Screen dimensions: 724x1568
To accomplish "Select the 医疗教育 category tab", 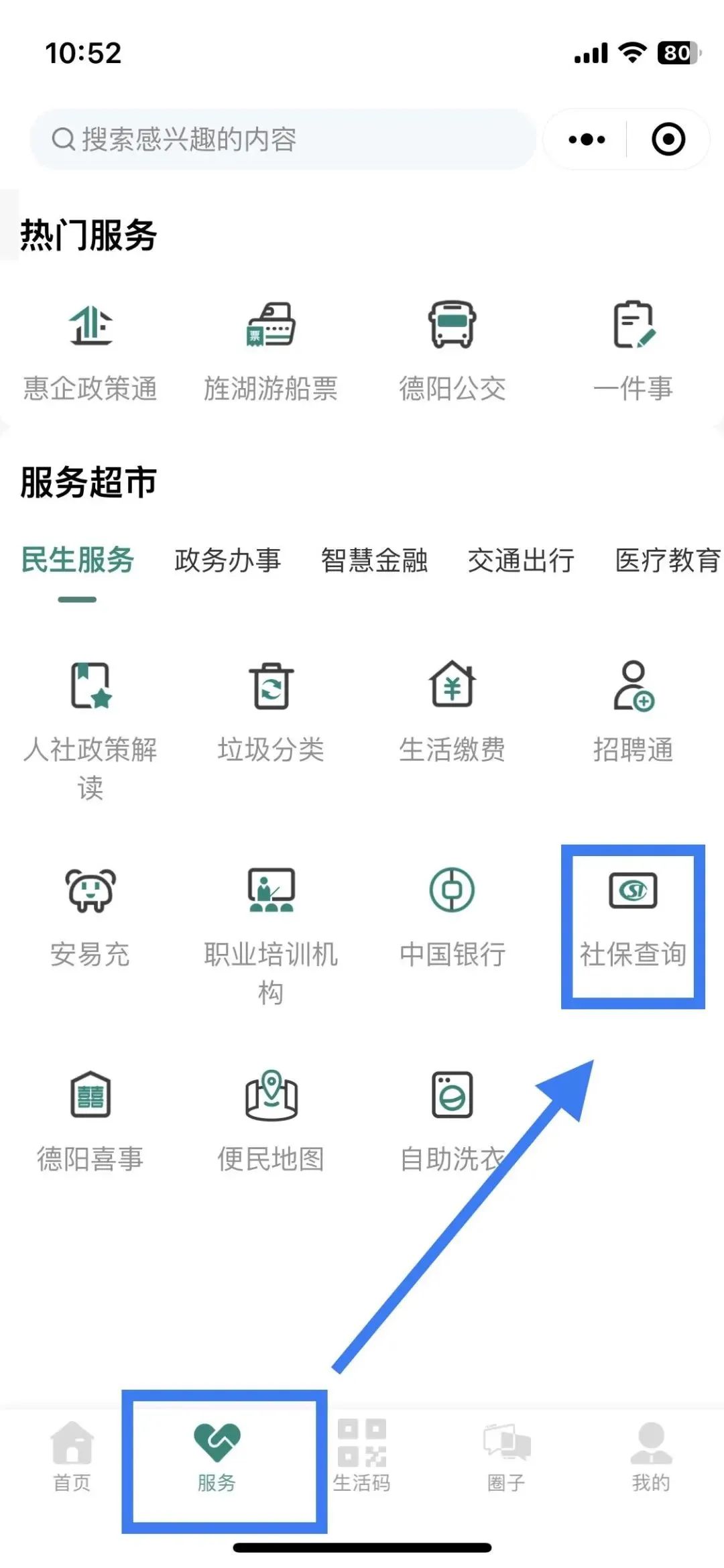I will click(667, 560).
